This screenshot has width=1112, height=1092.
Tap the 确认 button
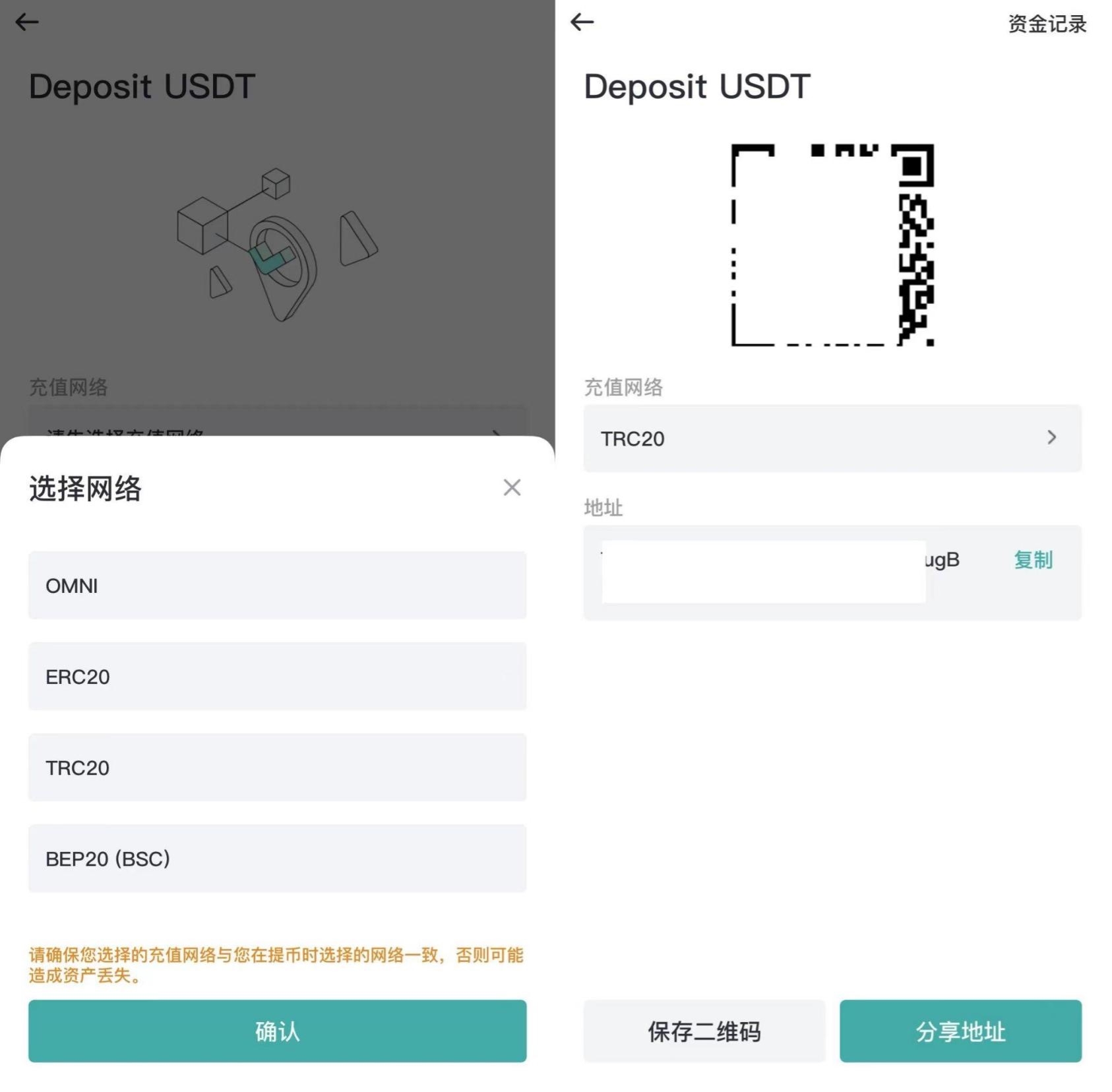[x=277, y=1030]
